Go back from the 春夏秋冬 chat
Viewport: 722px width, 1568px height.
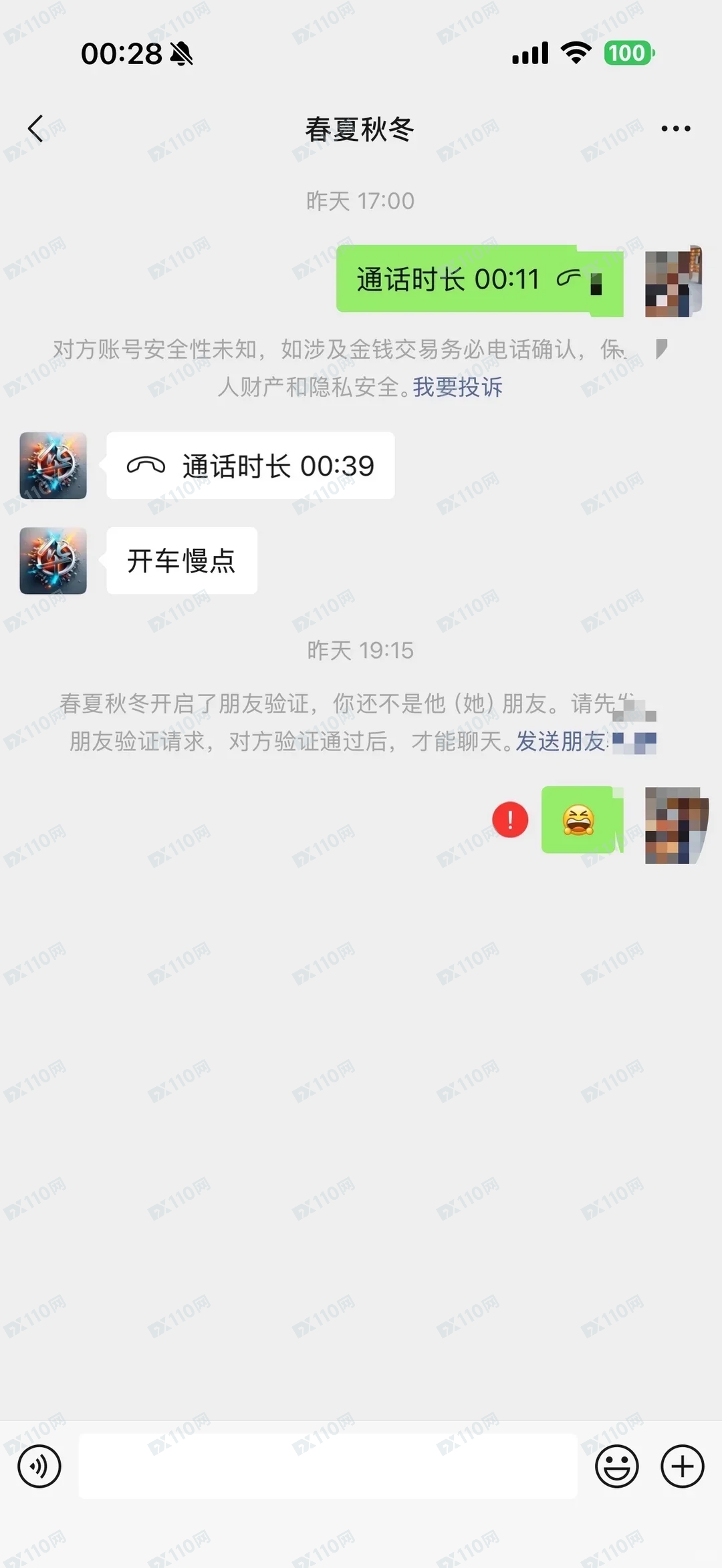[x=36, y=129]
